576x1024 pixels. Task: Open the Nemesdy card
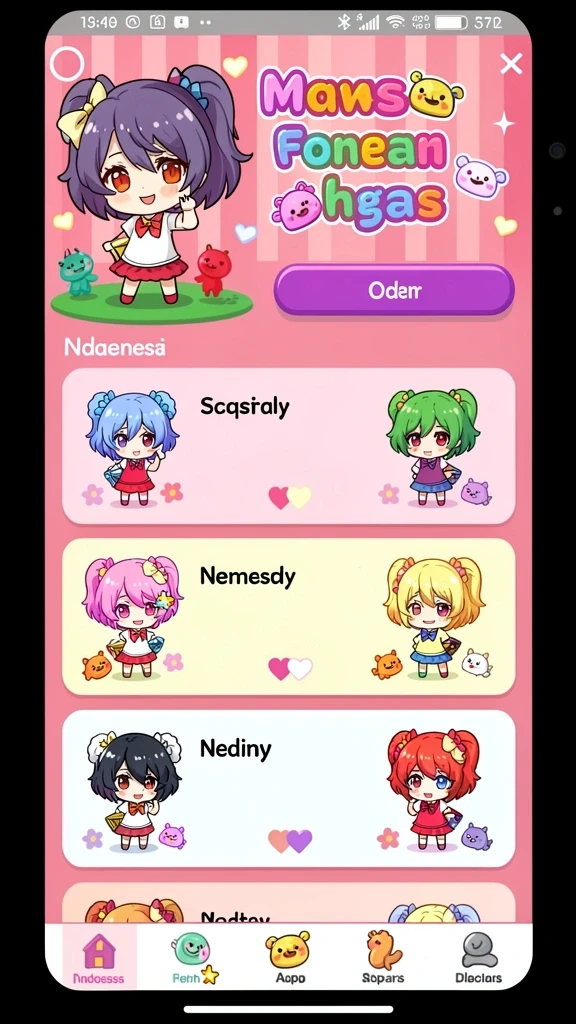pos(289,617)
